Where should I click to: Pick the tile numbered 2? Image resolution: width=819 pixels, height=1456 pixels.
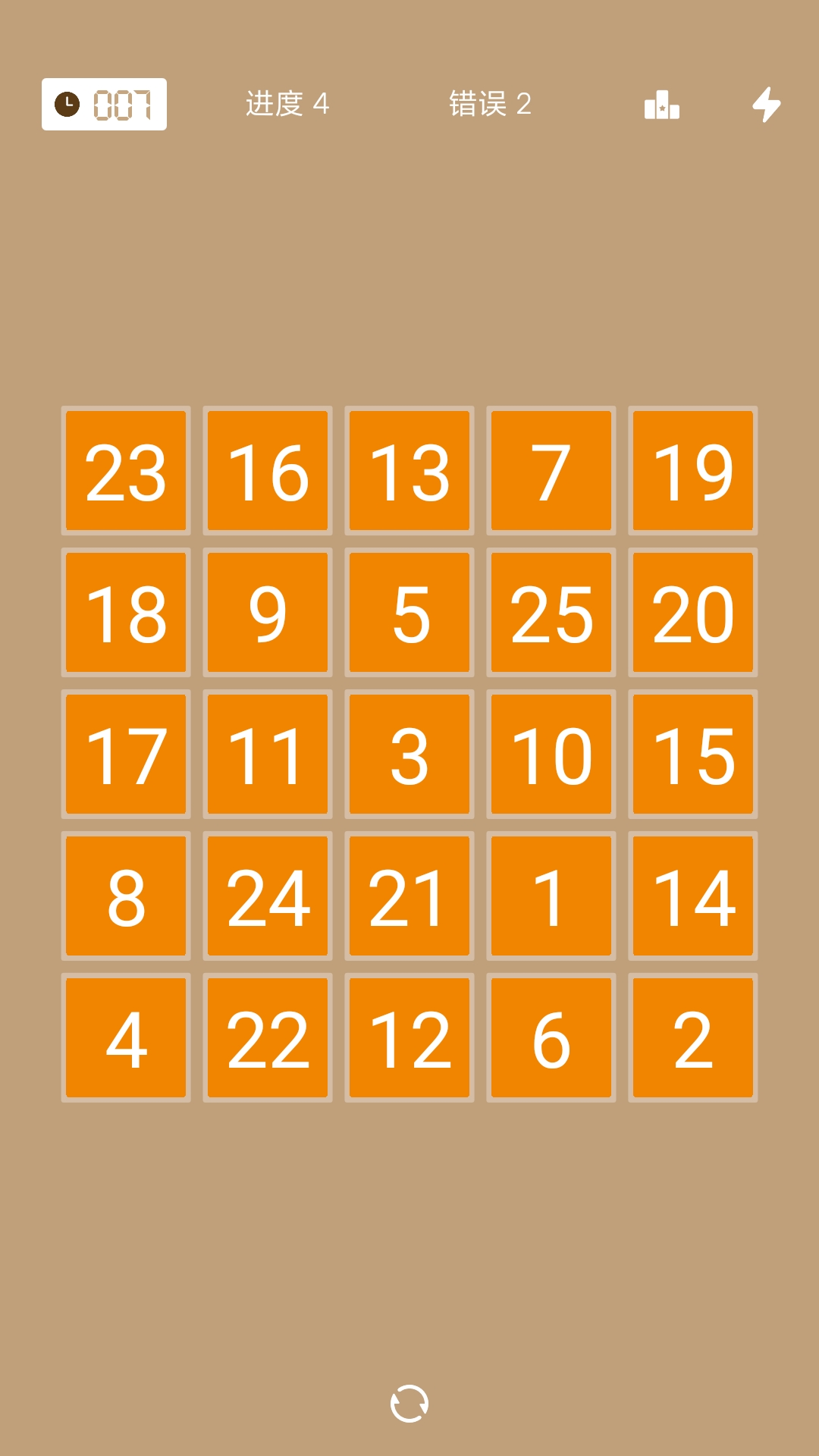coord(693,1038)
